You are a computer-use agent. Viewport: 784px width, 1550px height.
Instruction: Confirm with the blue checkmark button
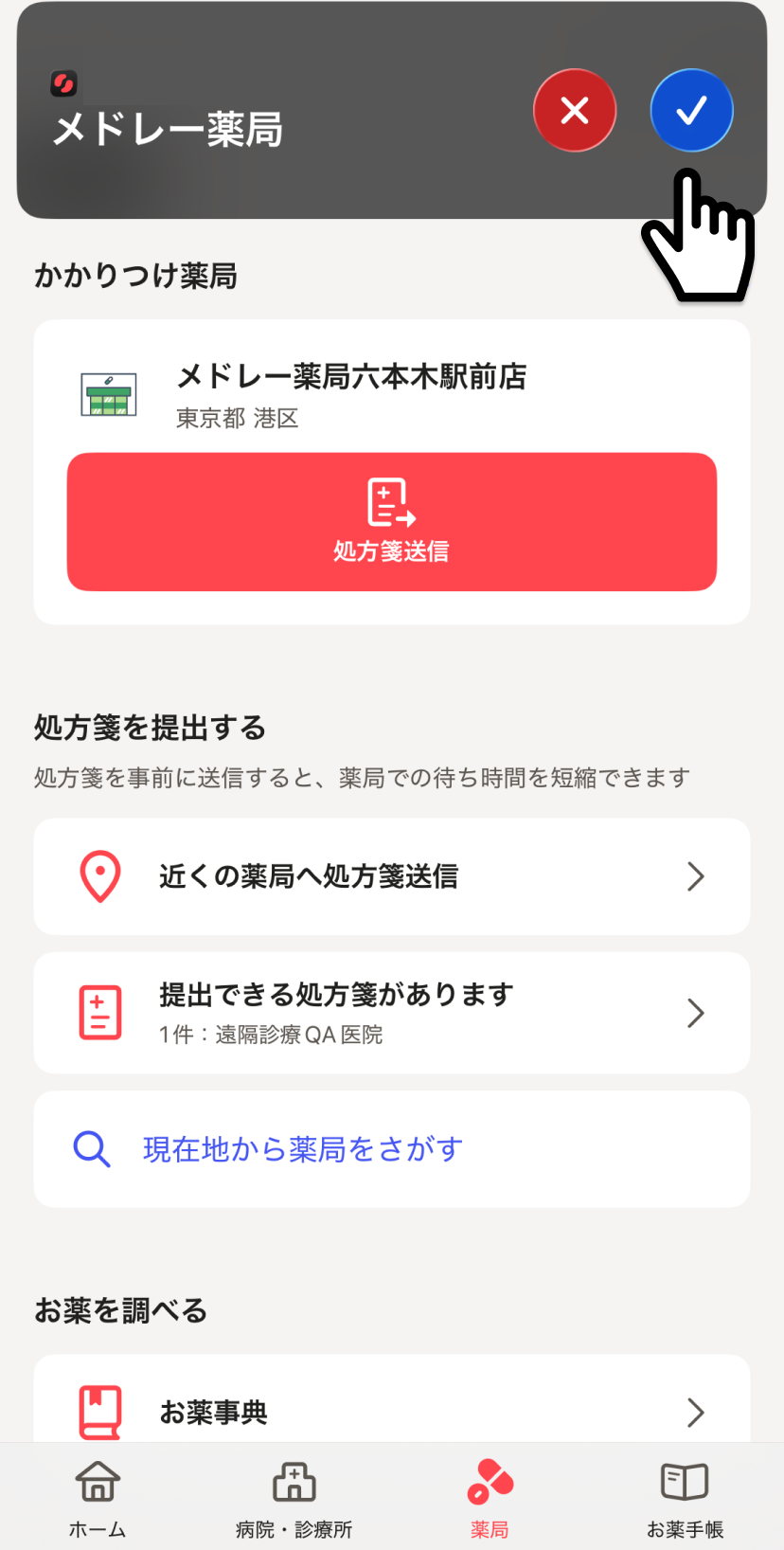coord(691,111)
